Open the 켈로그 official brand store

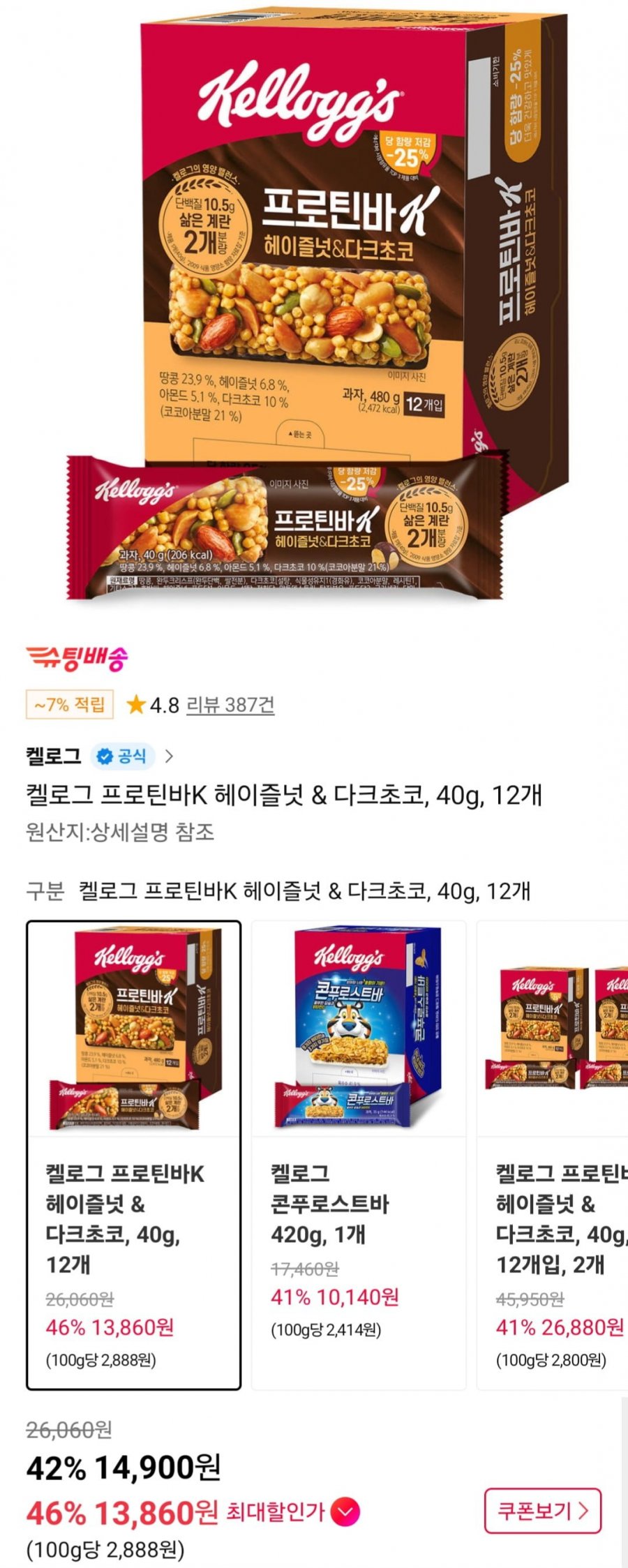coord(99,756)
